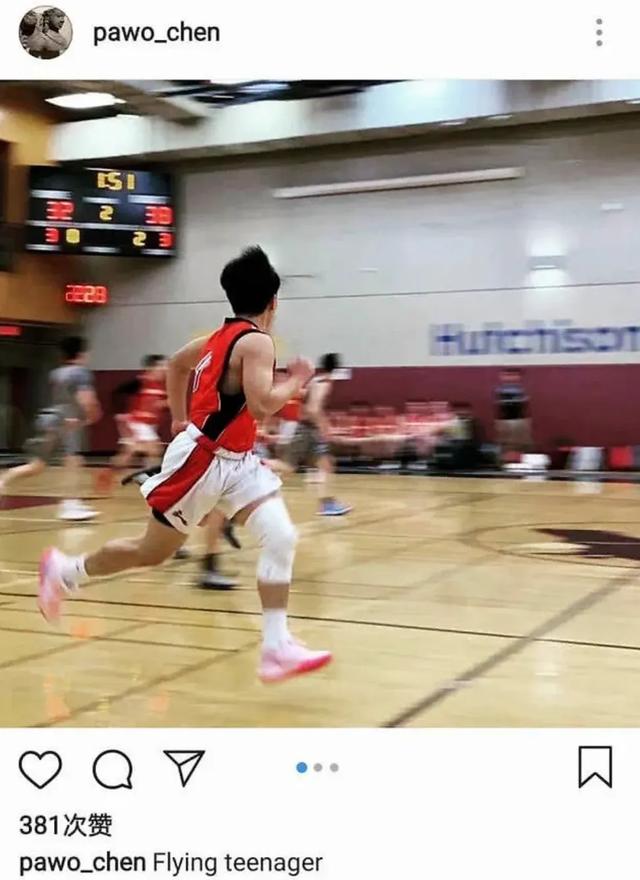Tap the basketball game photo

click(320, 403)
